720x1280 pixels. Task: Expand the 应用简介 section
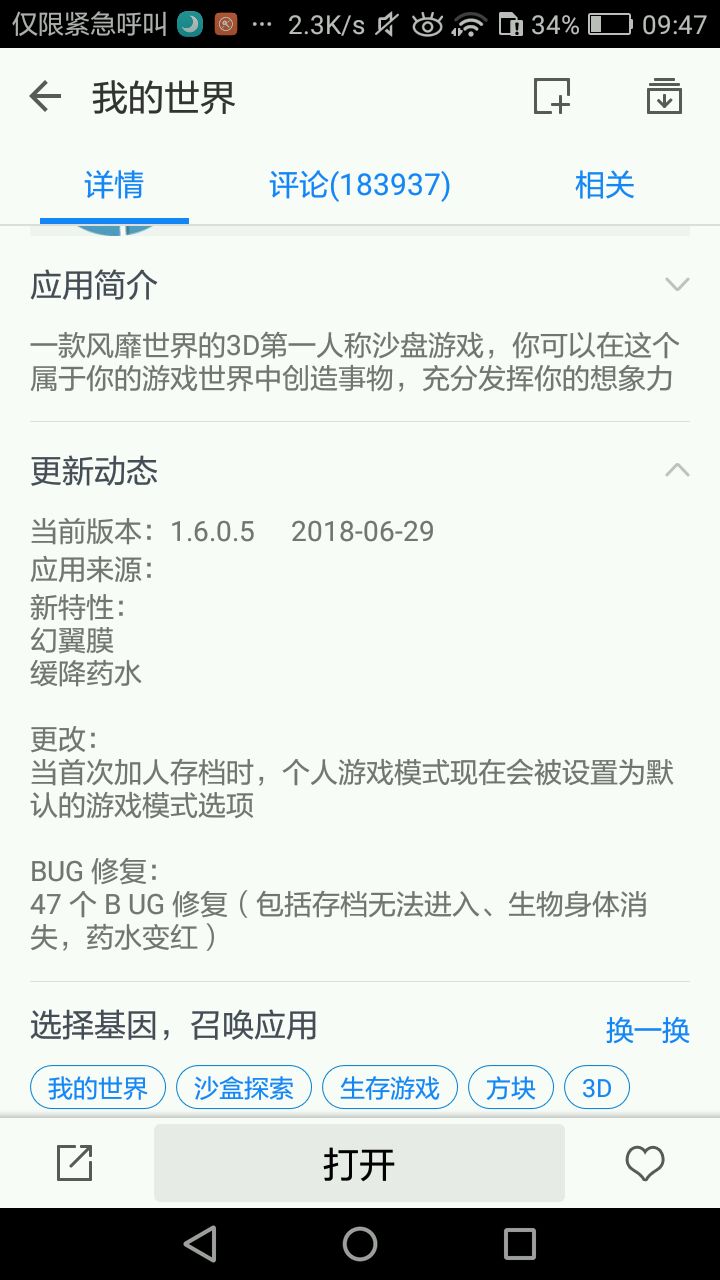tap(677, 285)
